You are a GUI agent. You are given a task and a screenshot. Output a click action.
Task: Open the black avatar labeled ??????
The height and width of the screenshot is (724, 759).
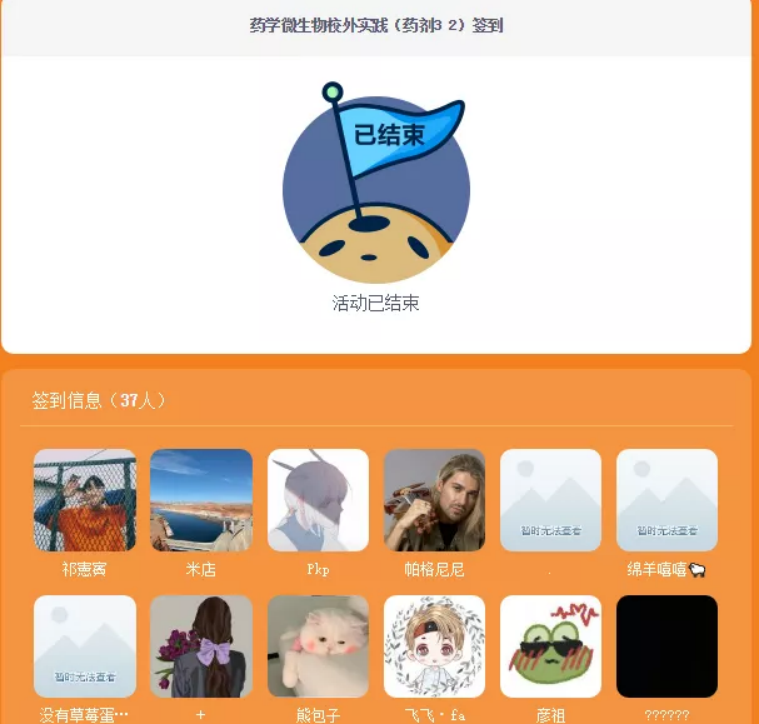click(667, 646)
